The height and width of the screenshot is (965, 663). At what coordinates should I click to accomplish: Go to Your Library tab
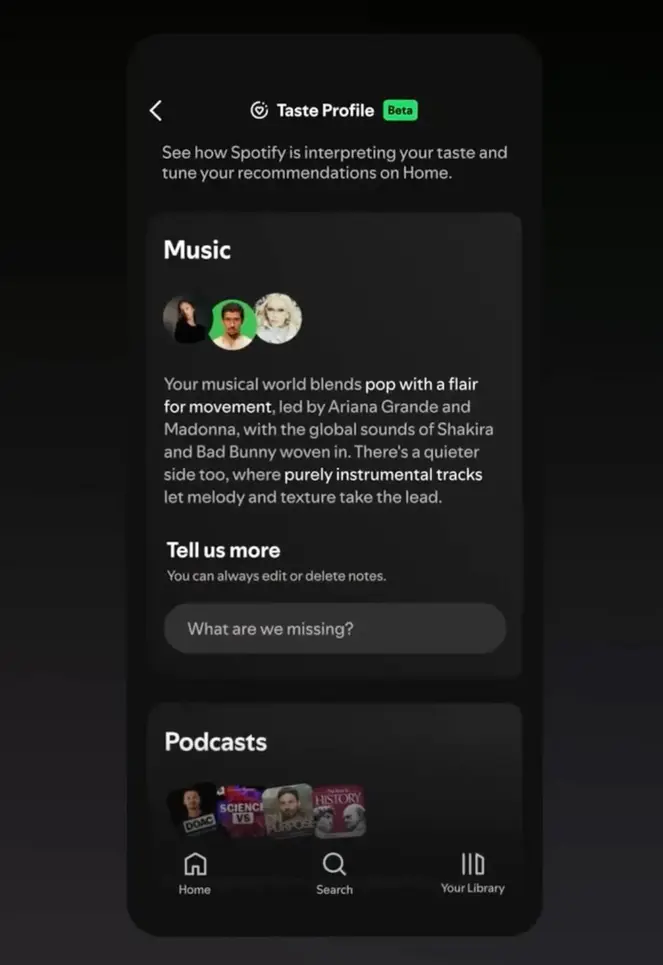click(x=473, y=873)
